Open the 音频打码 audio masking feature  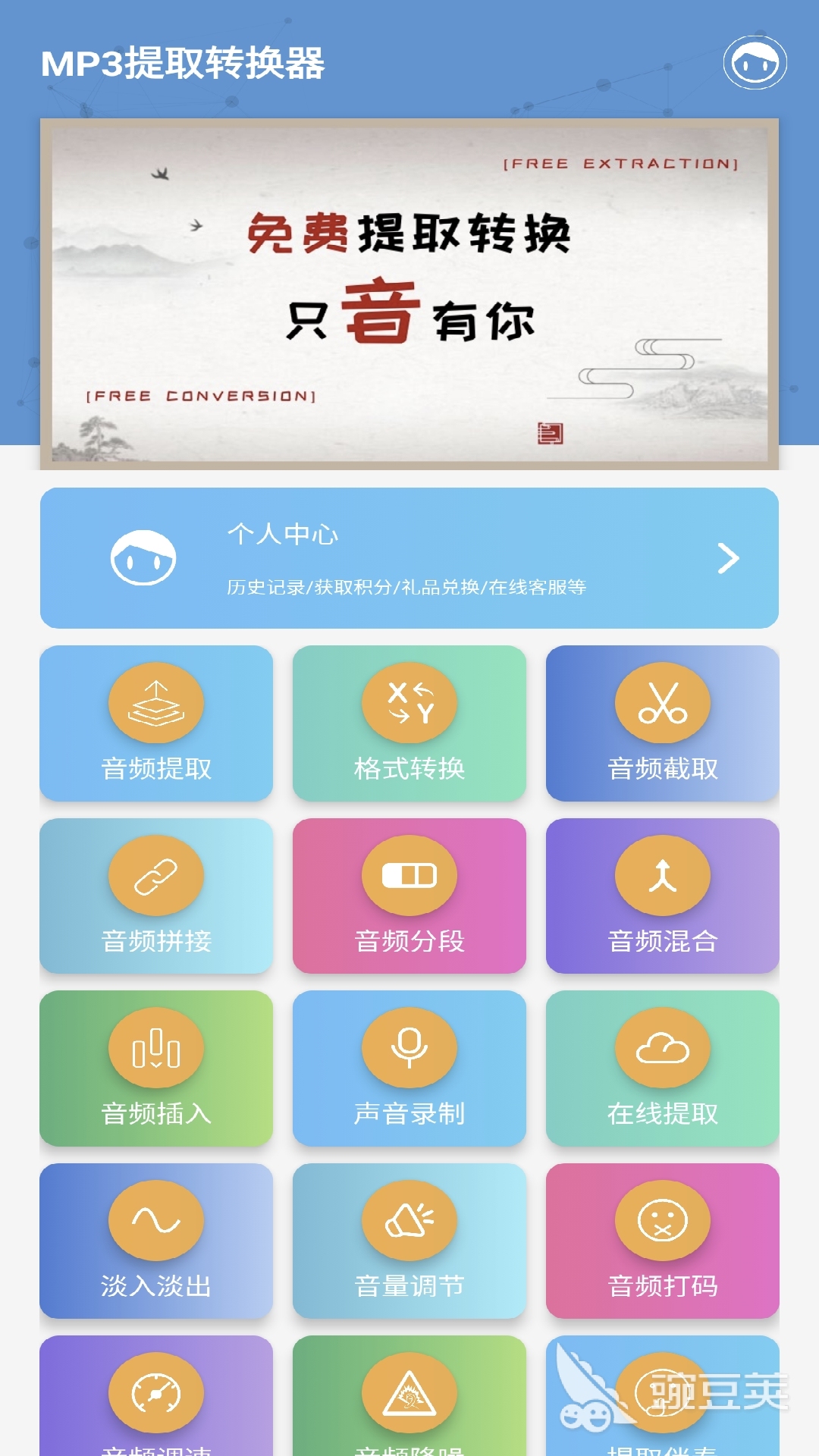click(662, 1241)
